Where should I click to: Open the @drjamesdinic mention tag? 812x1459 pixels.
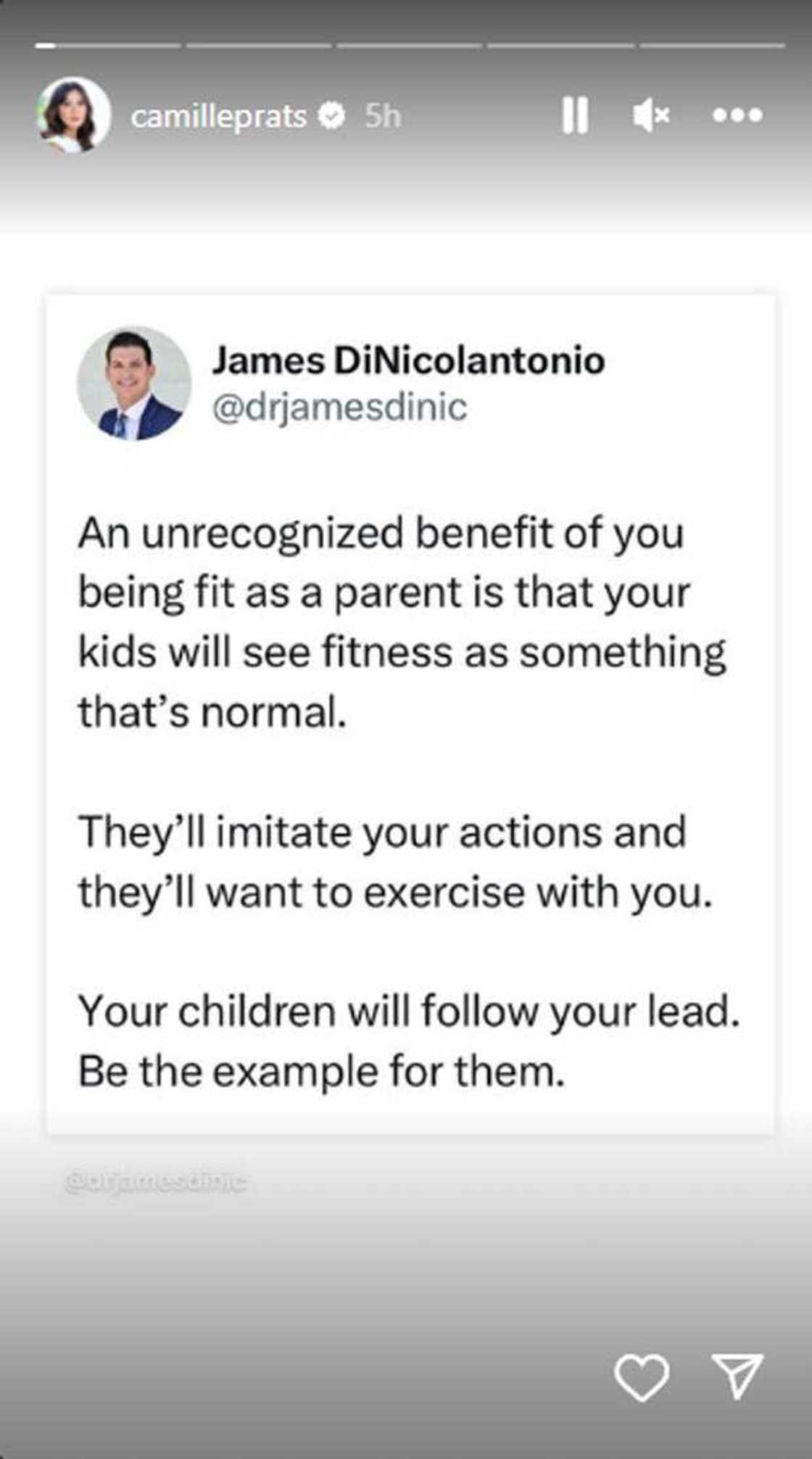[x=156, y=1181]
